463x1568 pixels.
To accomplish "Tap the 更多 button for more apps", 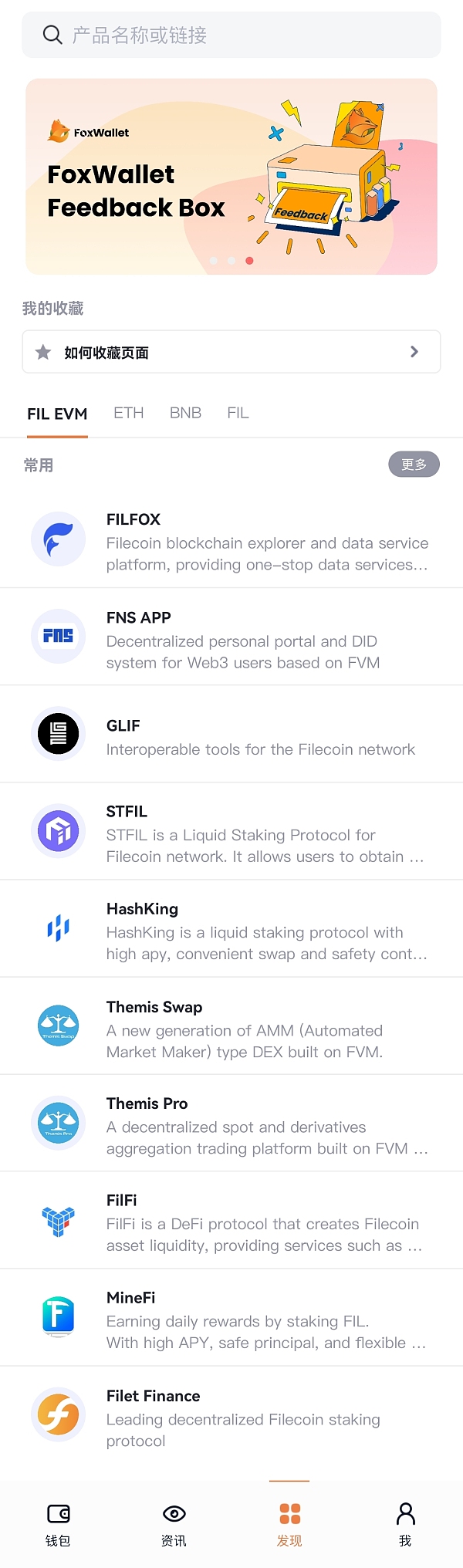I will (414, 465).
